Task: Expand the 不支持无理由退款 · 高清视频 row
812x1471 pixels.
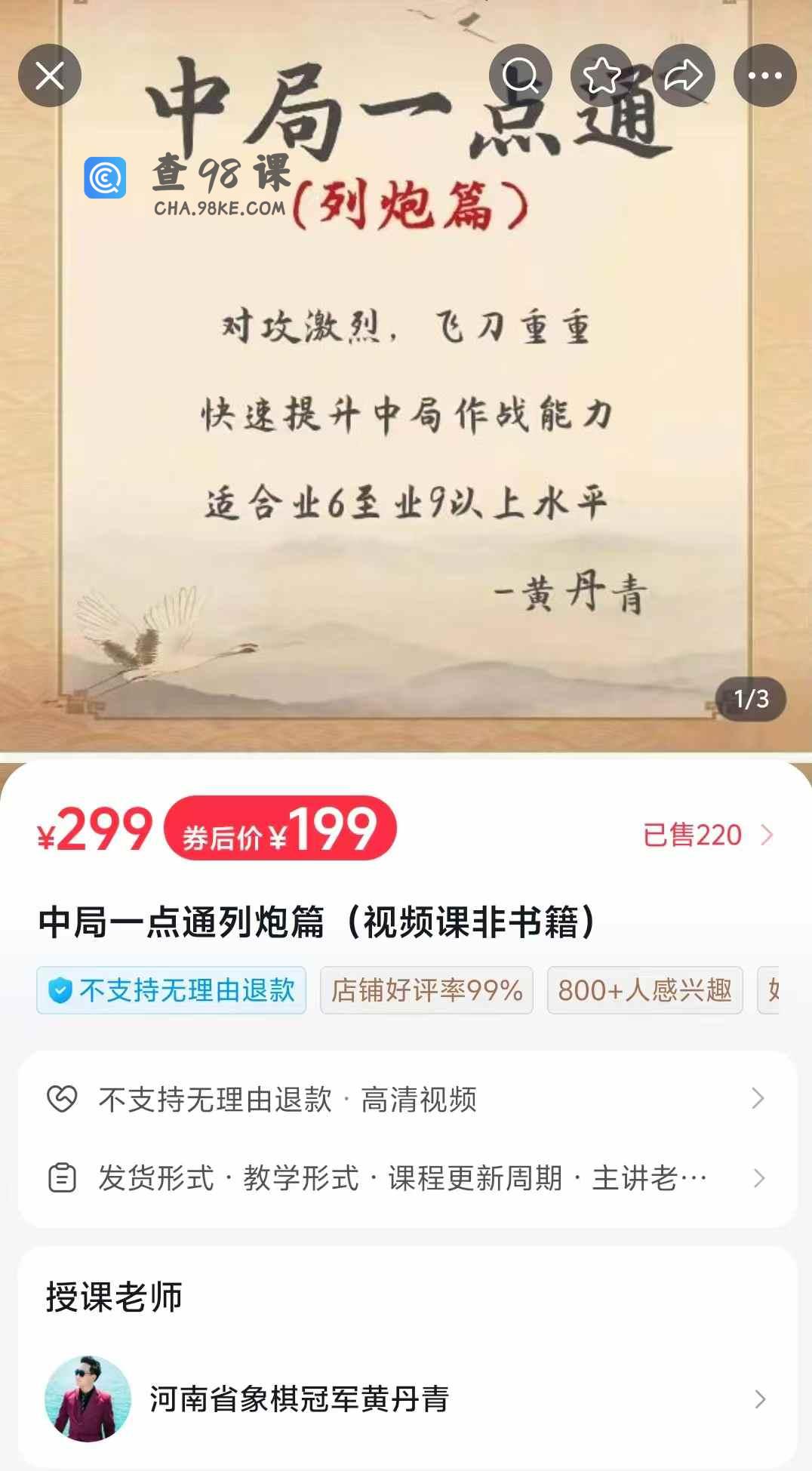Action: (406, 1100)
